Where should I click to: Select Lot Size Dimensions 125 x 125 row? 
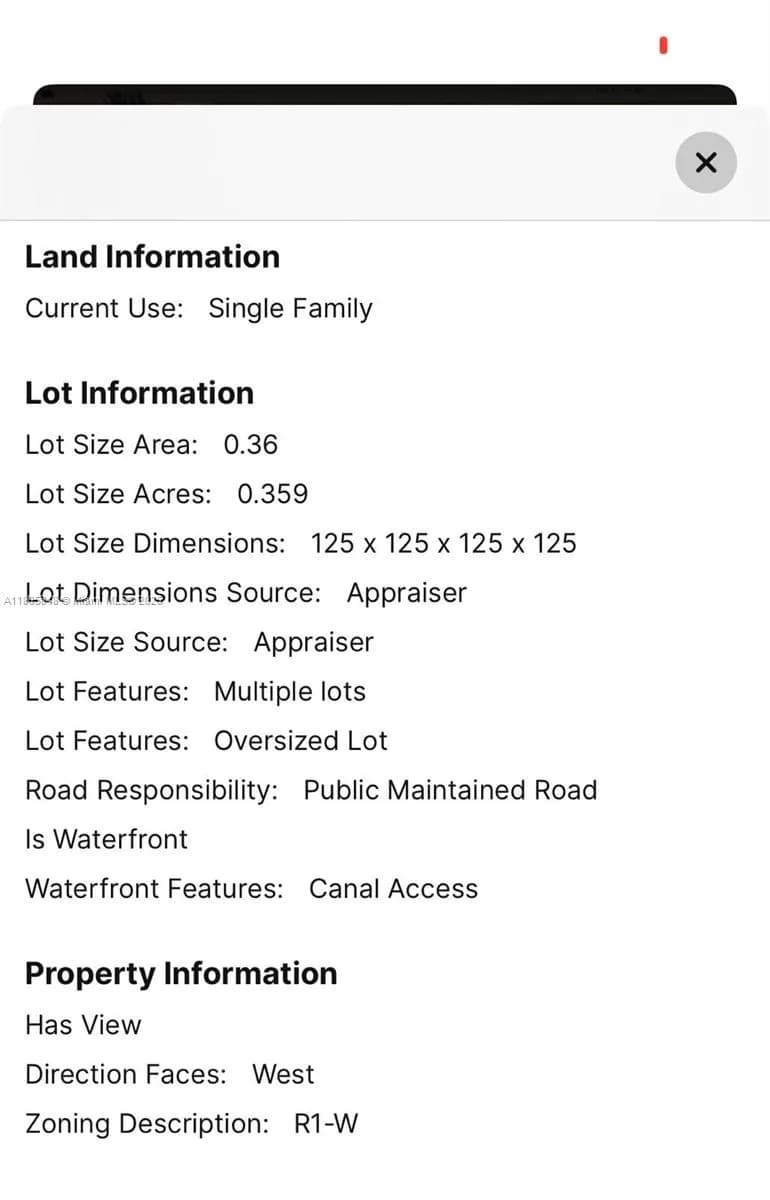[x=300, y=543]
